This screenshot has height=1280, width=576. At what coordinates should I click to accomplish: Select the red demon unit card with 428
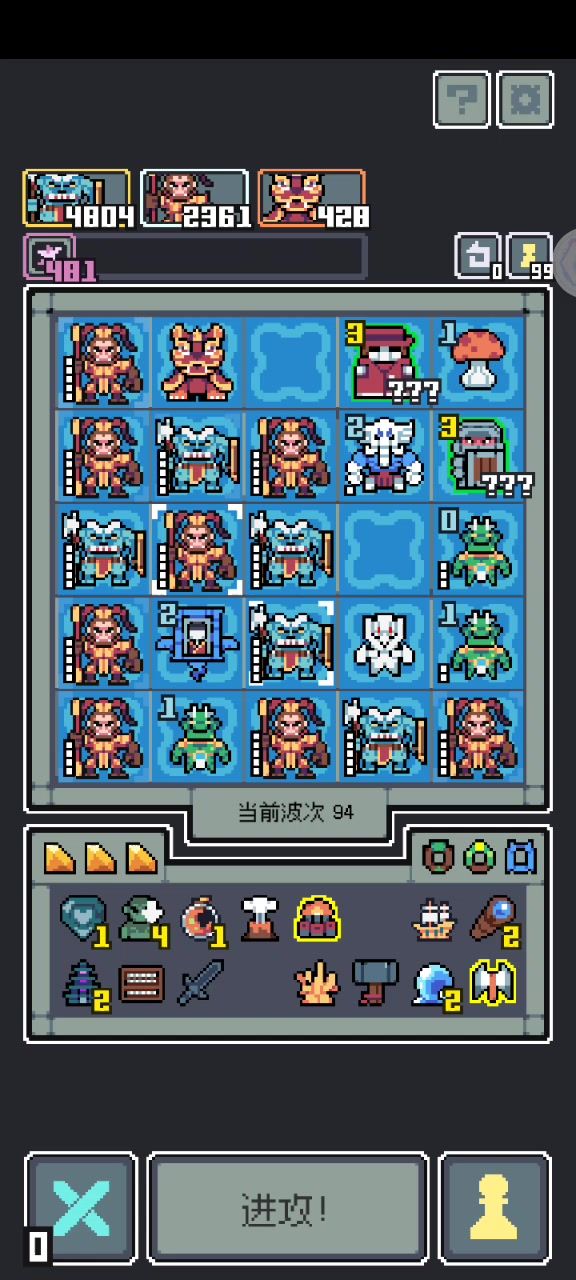312,198
